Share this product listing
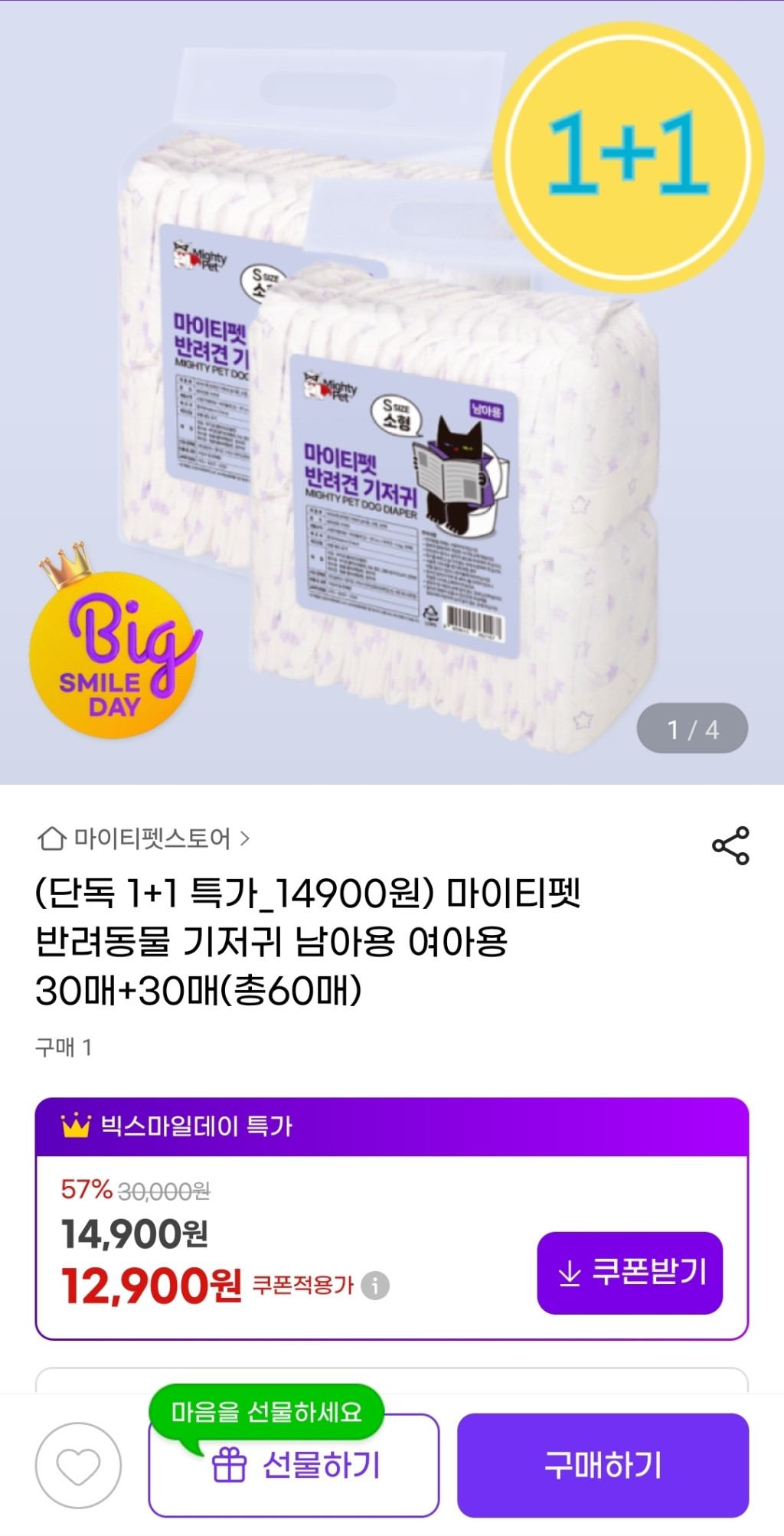The width and height of the screenshot is (784, 1536). (730, 846)
